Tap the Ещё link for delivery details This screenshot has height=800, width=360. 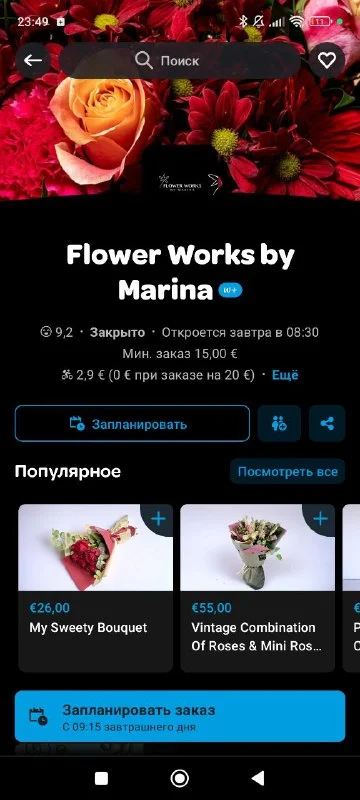pyautogui.click(x=285, y=376)
